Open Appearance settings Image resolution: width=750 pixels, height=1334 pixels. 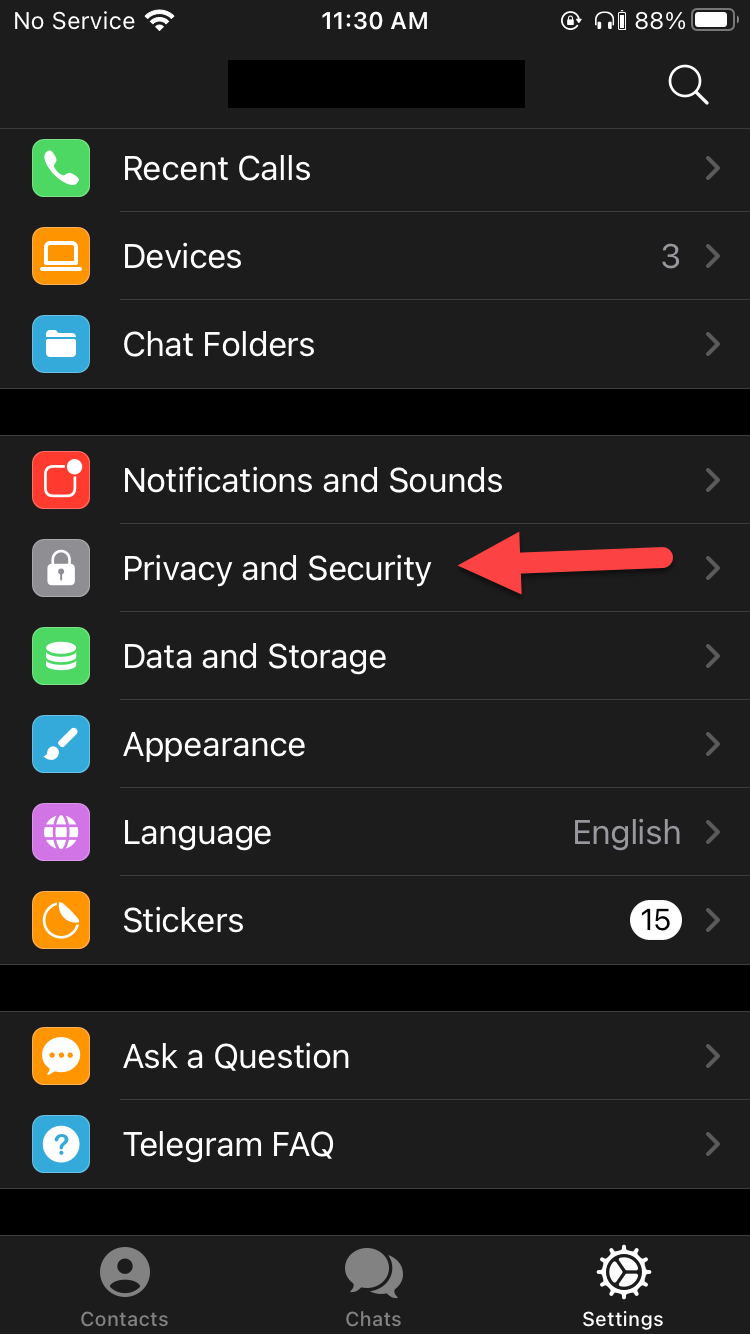pos(375,745)
